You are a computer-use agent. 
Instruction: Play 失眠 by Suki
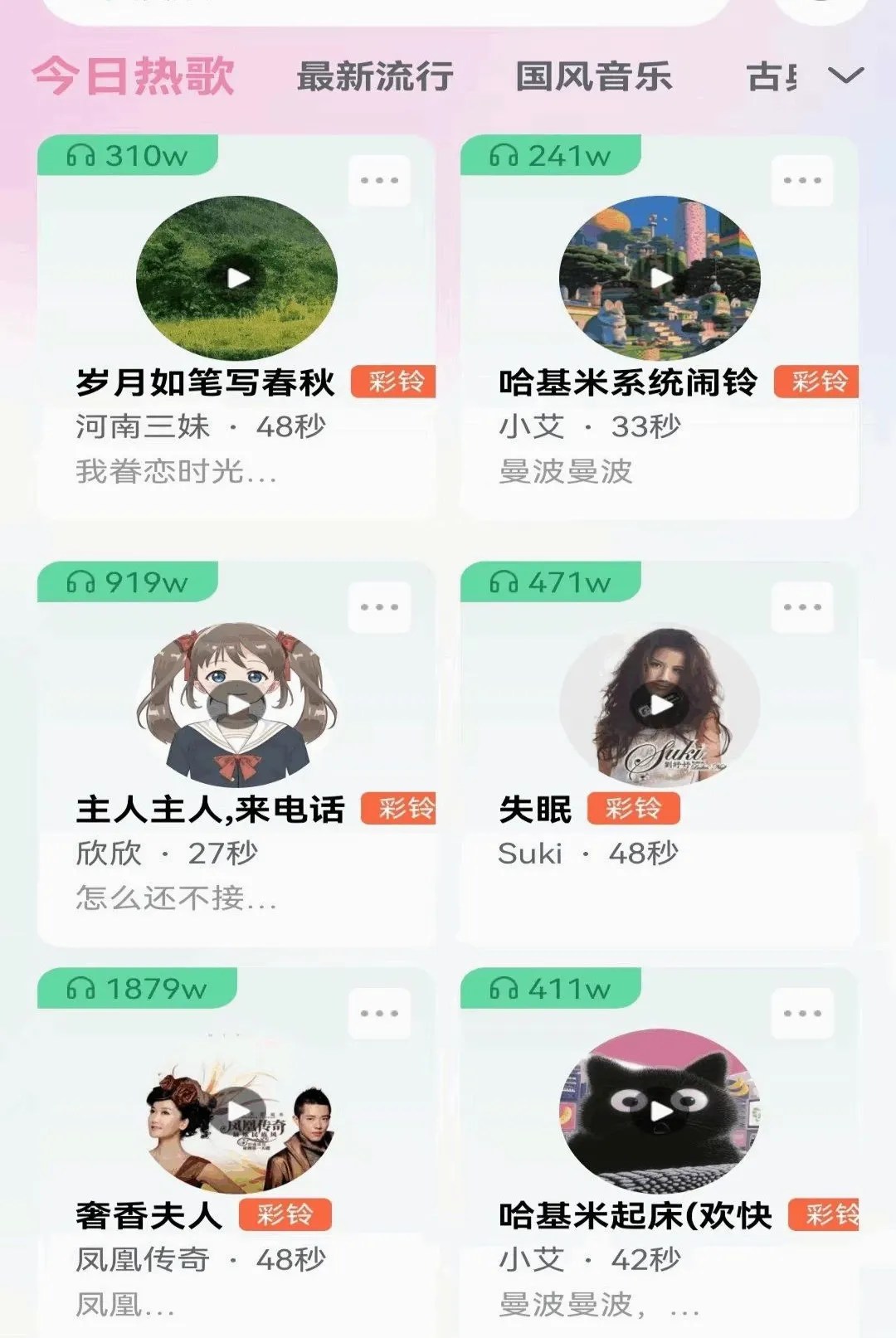coord(660,705)
